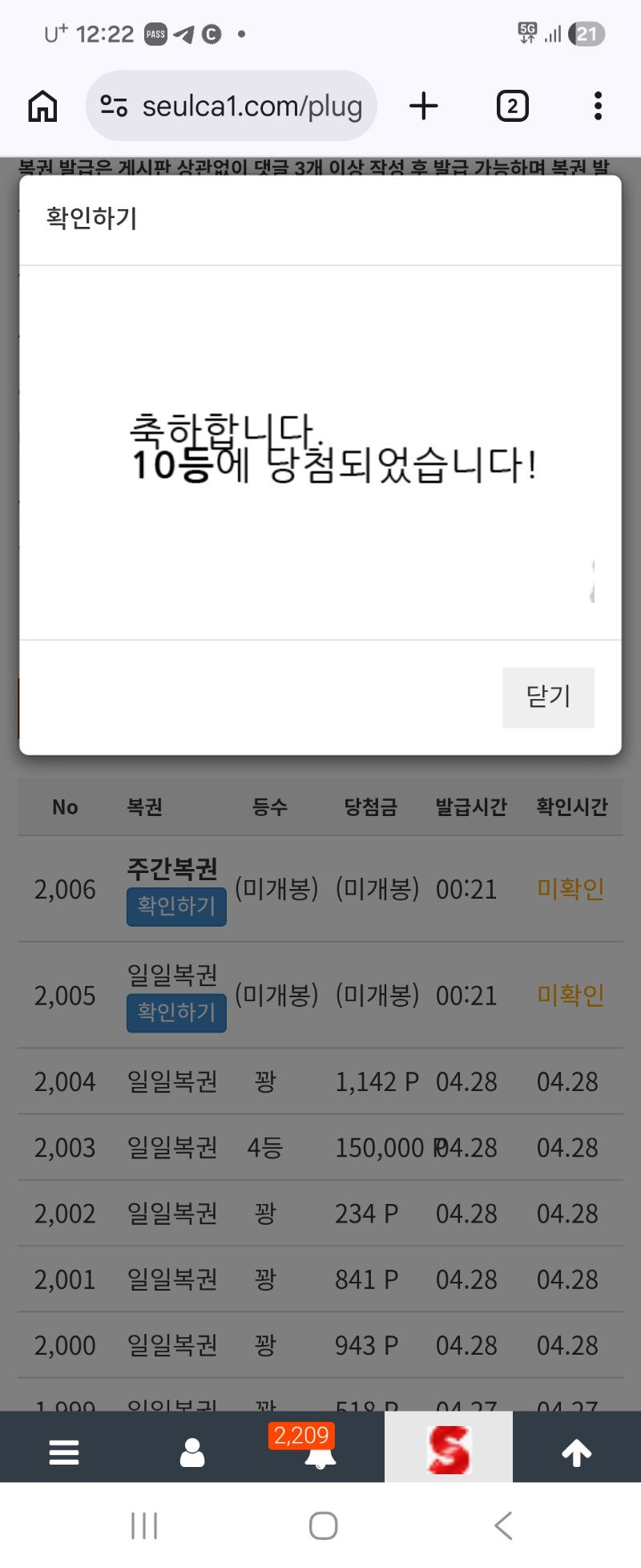Open the user profile icon
The width and height of the screenshot is (641, 1568).
(x=192, y=1452)
